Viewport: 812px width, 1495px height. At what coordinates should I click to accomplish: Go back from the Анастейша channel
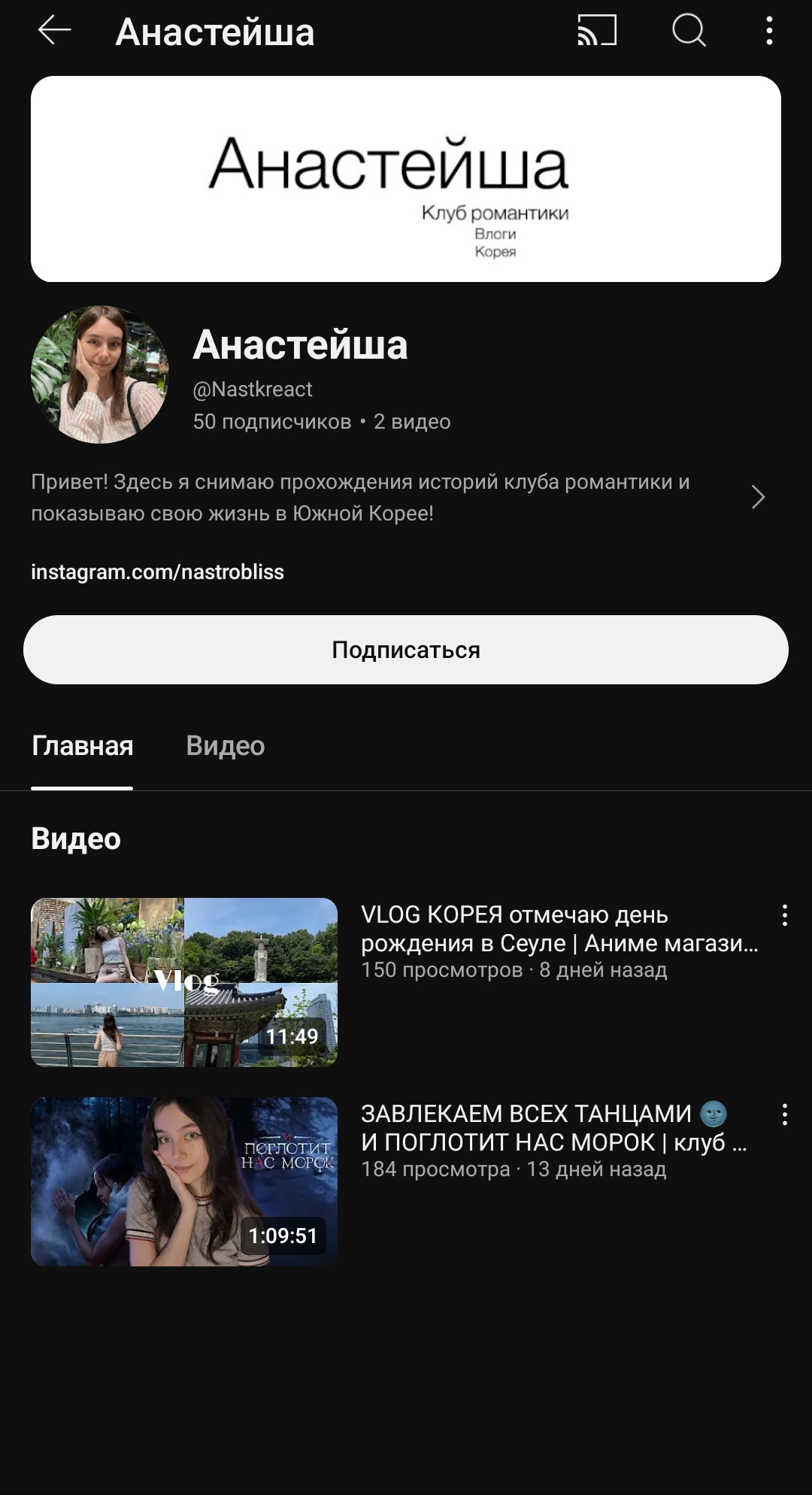click(x=54, y=31)
